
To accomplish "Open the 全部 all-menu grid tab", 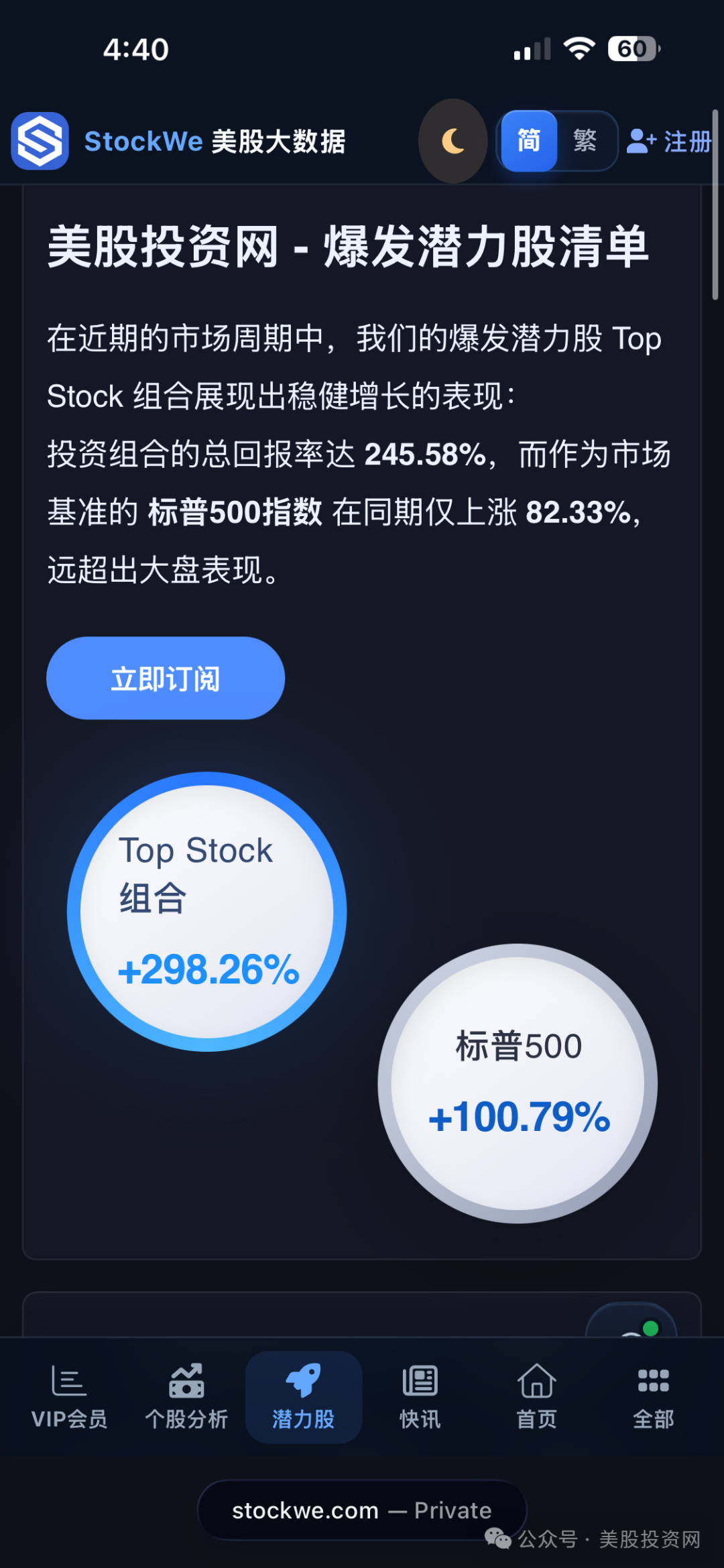I will tap(654, 1397).
